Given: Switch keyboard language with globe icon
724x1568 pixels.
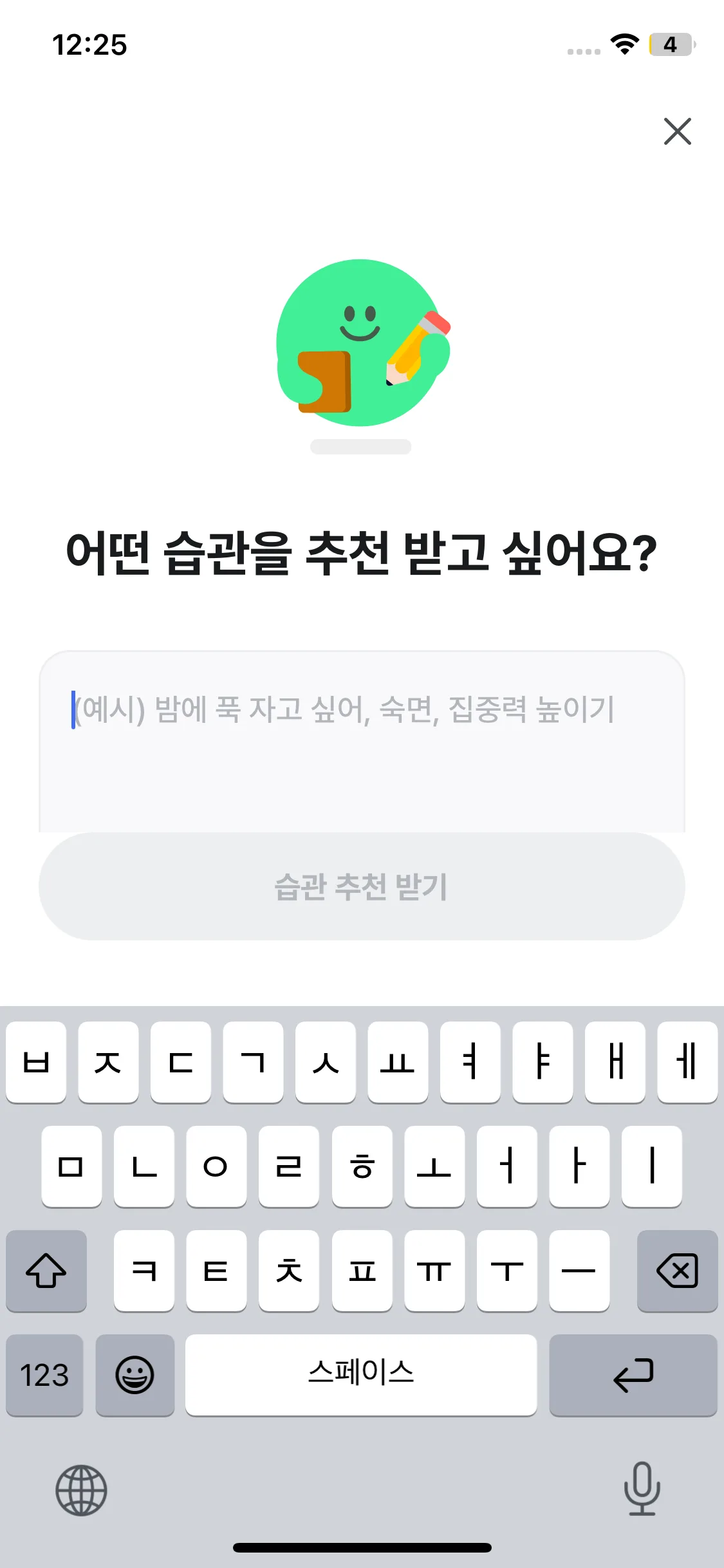Looking at the screenshot, I should pos(81,1490).
